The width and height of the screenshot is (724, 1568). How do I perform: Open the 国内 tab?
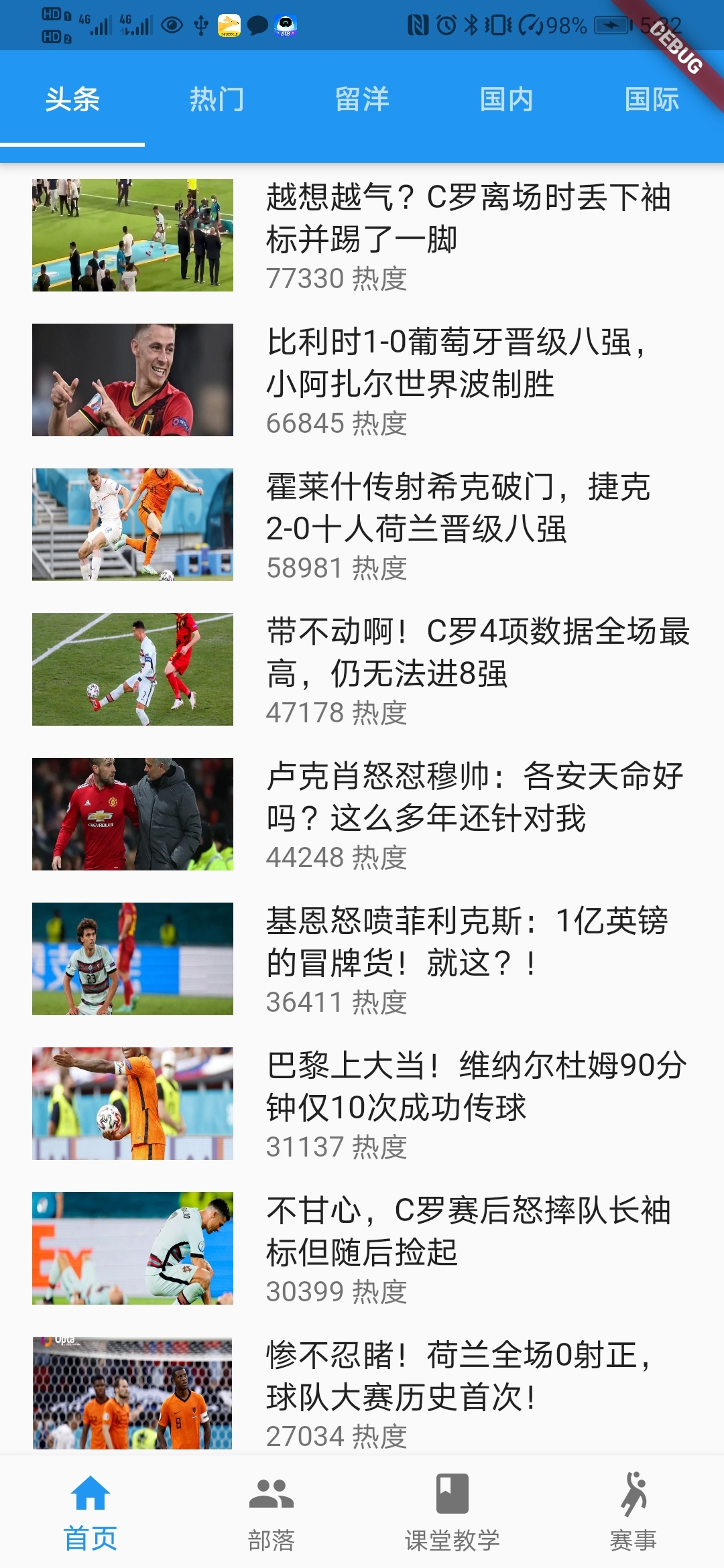pyautogui.click(x=507, y=100)
